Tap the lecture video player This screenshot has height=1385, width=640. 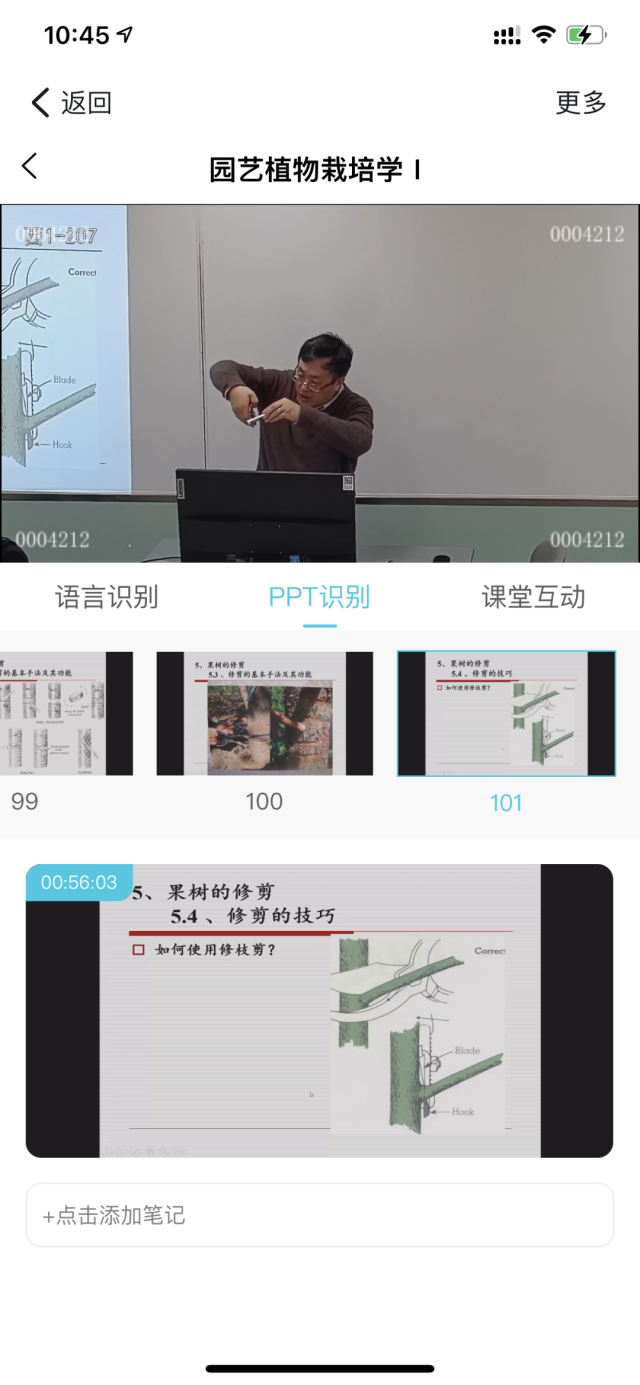(x=320, y=383)
